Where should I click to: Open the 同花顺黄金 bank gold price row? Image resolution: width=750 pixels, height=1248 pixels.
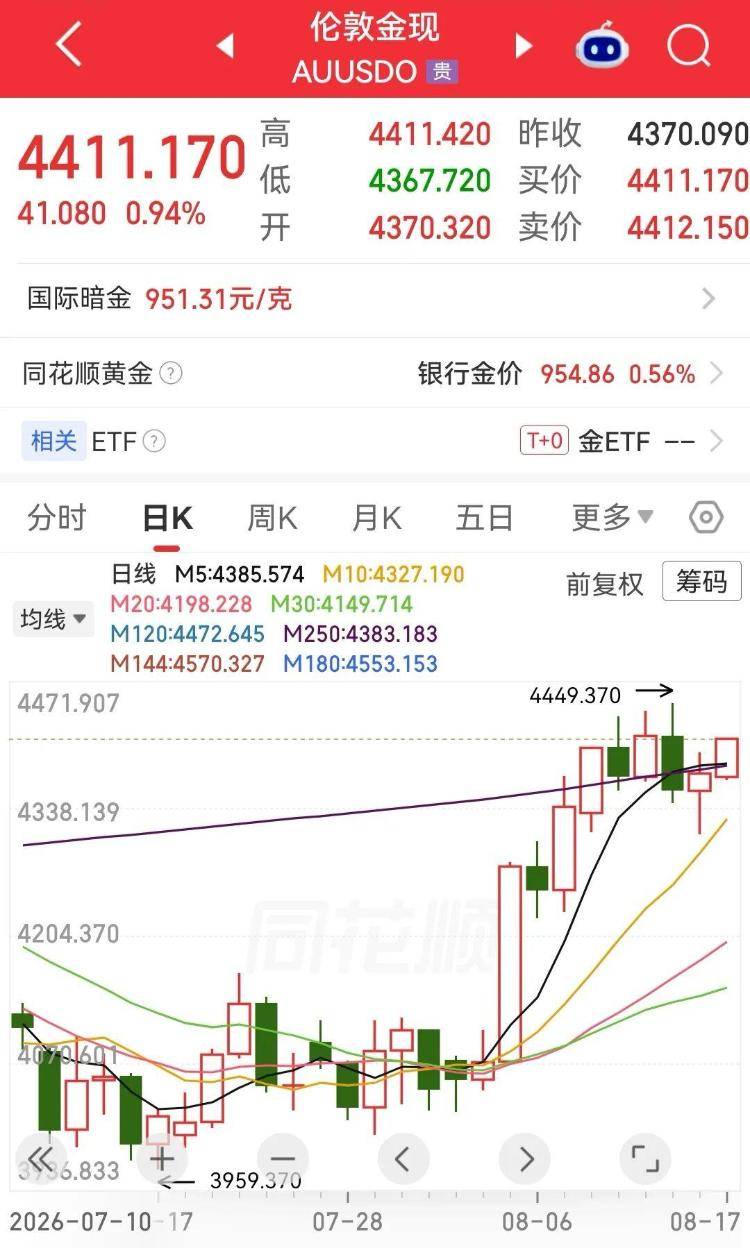pyautogui.click(x=375, y=374)
